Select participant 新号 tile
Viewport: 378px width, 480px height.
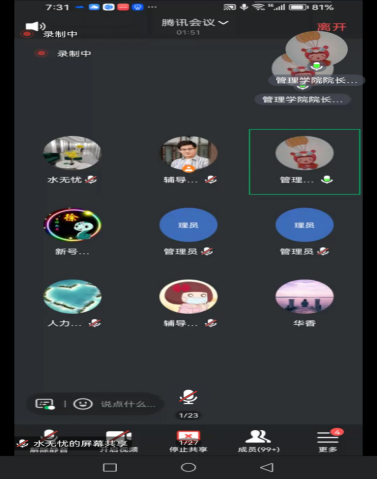pos(72,232)
